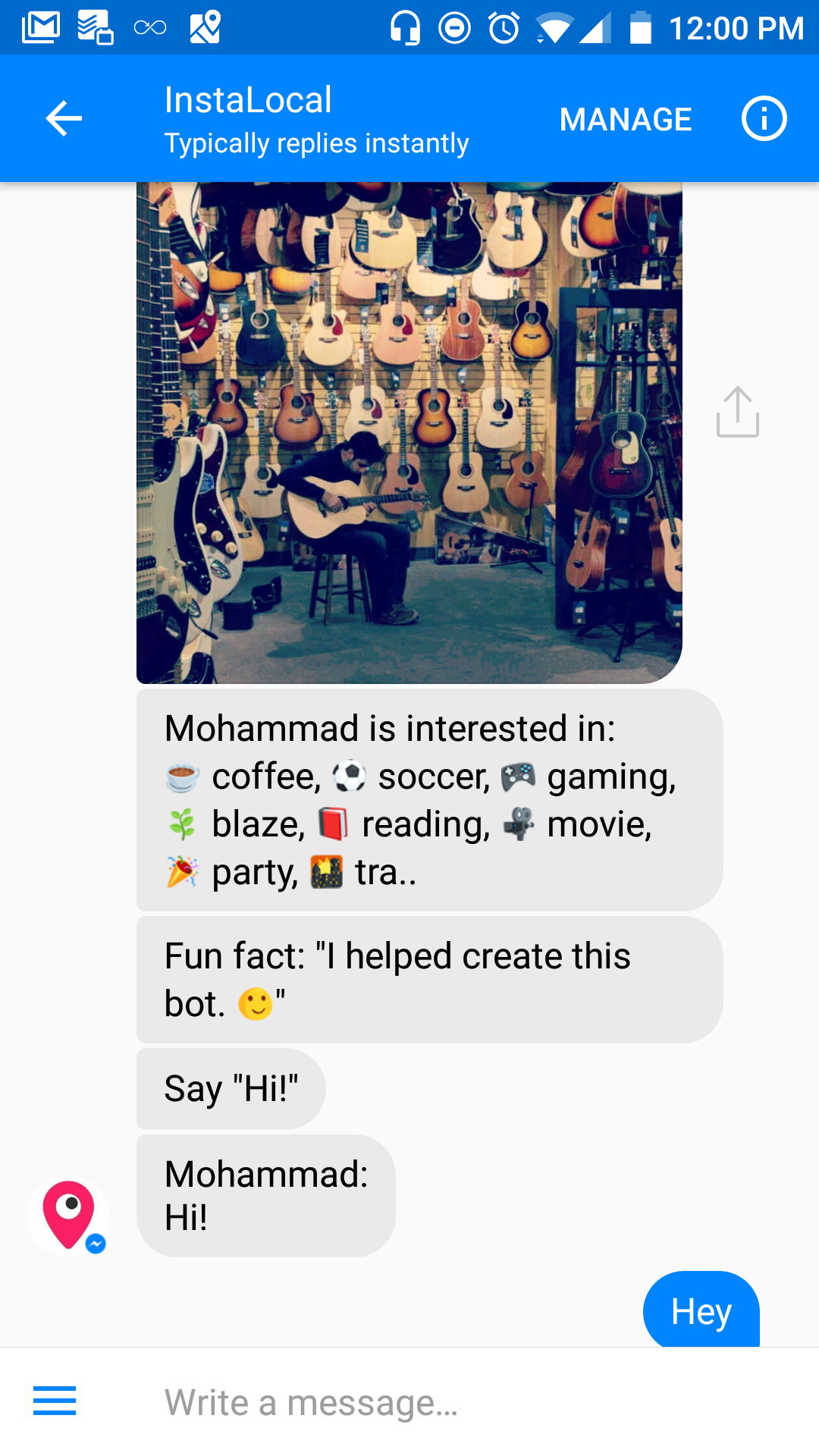Open the InstaLocal bot profile picture
819x1456 pixels.
point(69,1216)
